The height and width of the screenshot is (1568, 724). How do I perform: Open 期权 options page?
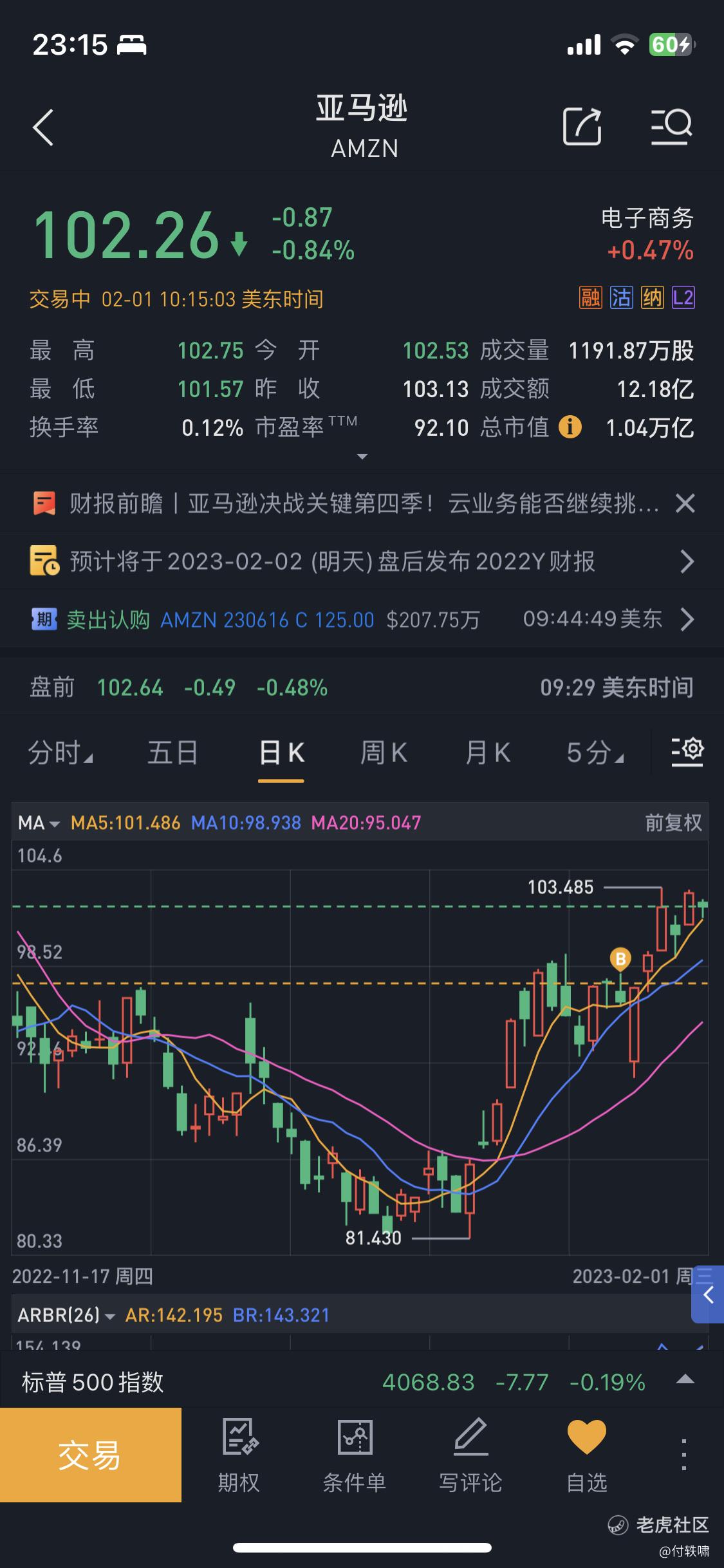pyautogui.click(x=239, y=1455)
